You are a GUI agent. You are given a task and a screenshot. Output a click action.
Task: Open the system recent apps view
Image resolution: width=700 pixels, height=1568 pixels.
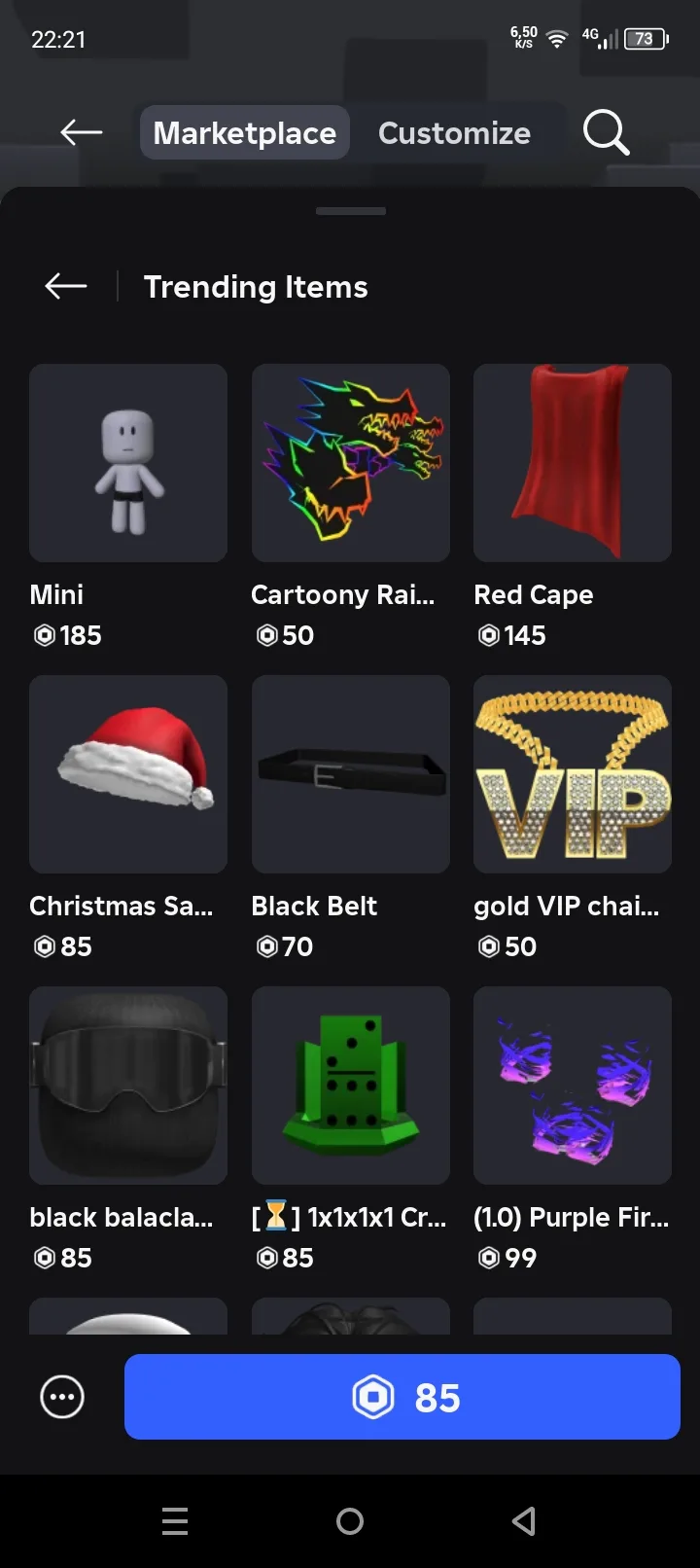175,1521
